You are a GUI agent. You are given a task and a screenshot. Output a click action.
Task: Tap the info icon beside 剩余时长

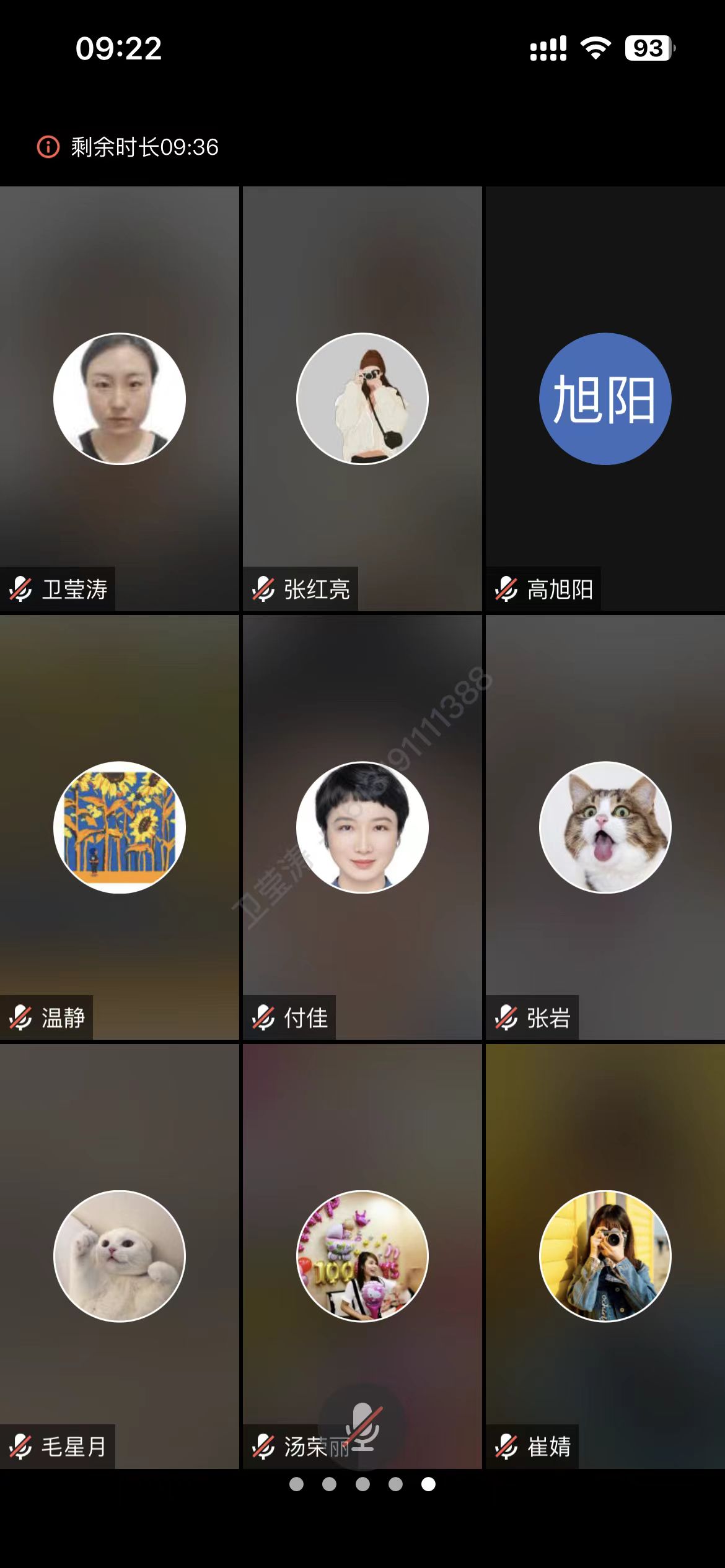pos(48,147)
